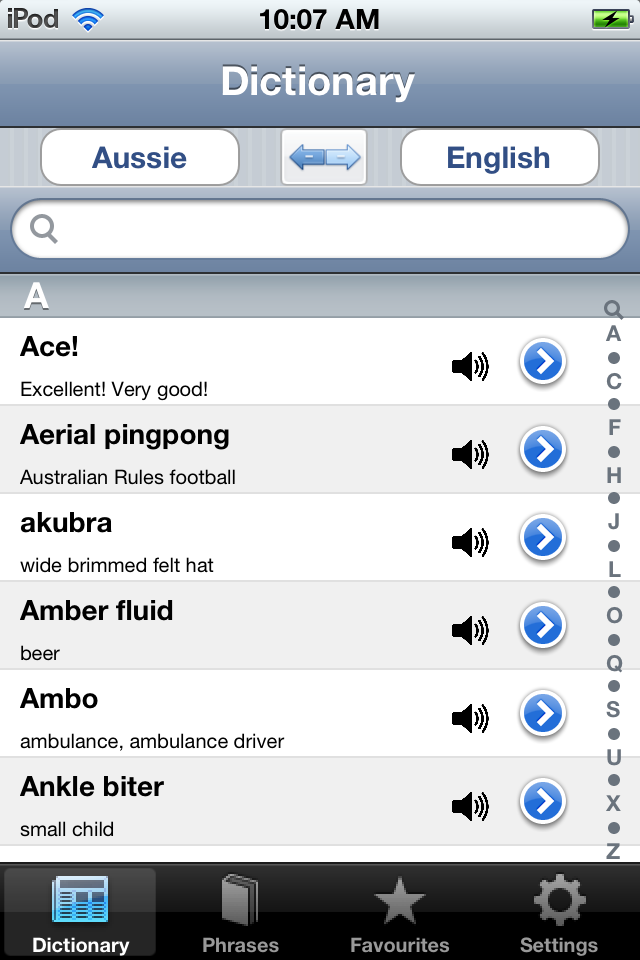640x960 pixels.
Task: Select the English language button
Action: (x=499, y=158)
